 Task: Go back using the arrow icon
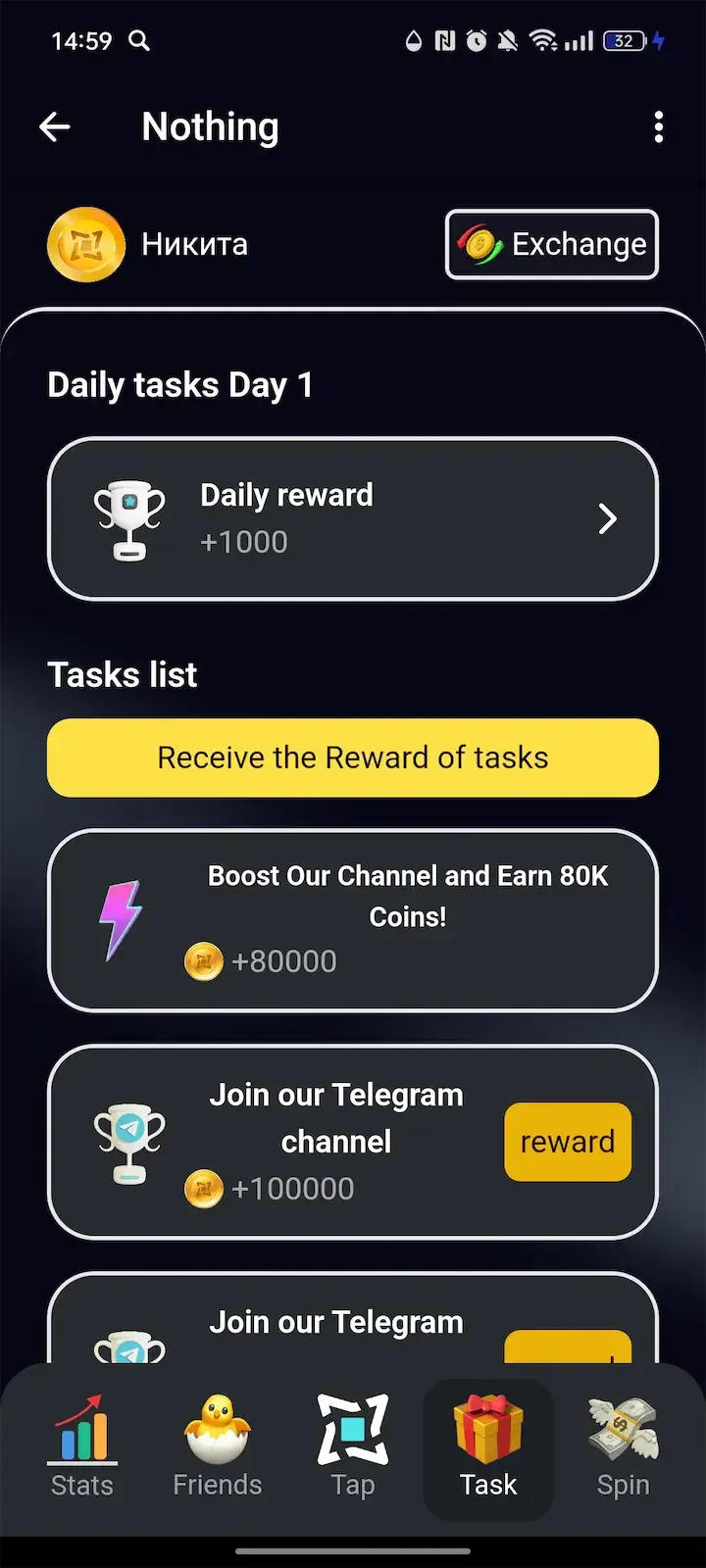(x=55, y=126)
